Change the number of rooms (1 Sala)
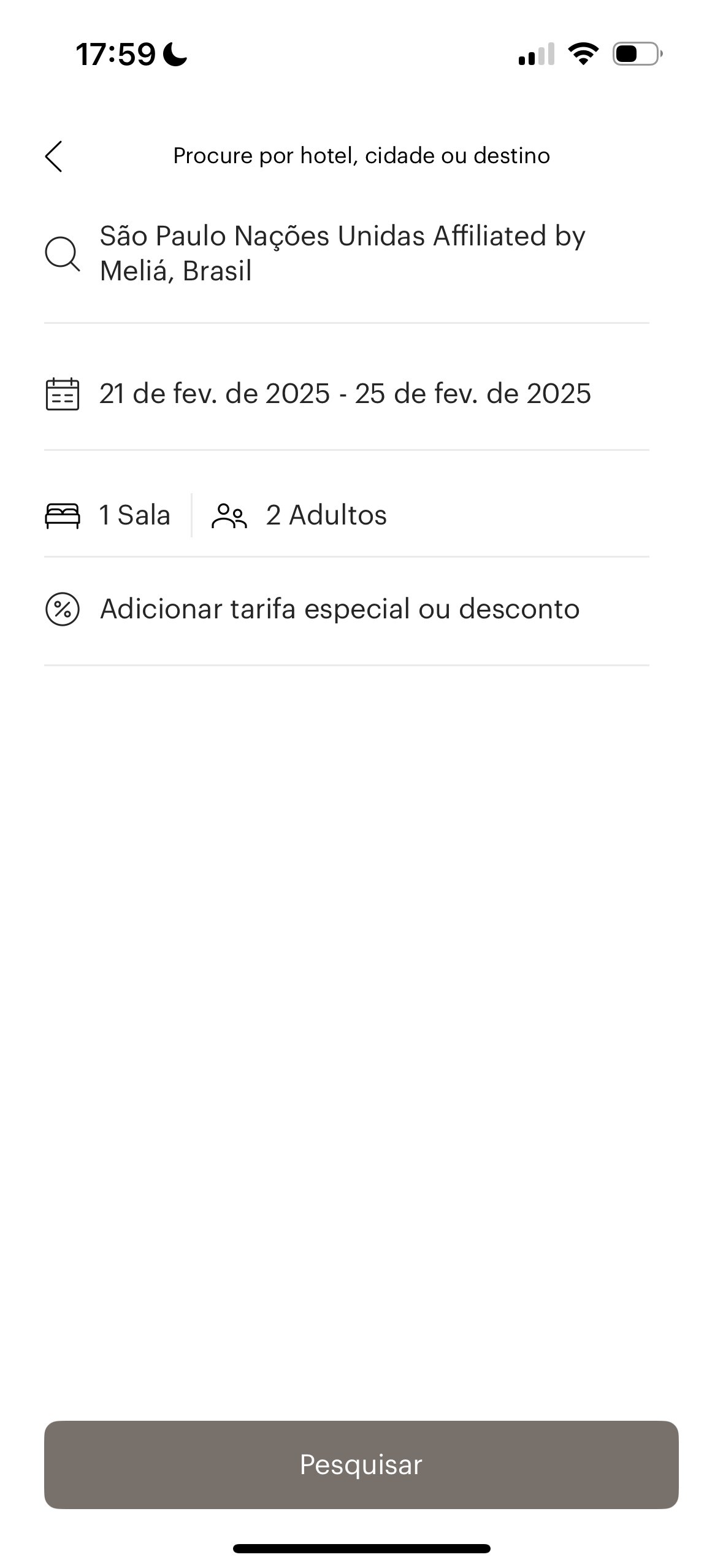 109,515
